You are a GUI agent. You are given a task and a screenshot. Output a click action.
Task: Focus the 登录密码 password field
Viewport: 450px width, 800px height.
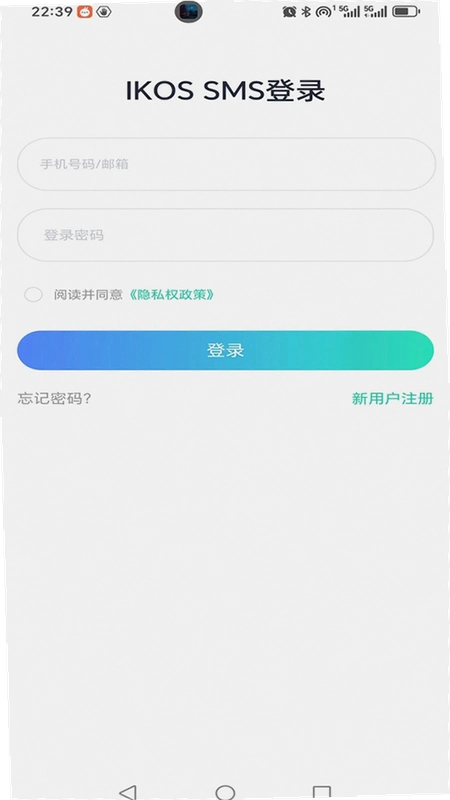coord(226,235)
